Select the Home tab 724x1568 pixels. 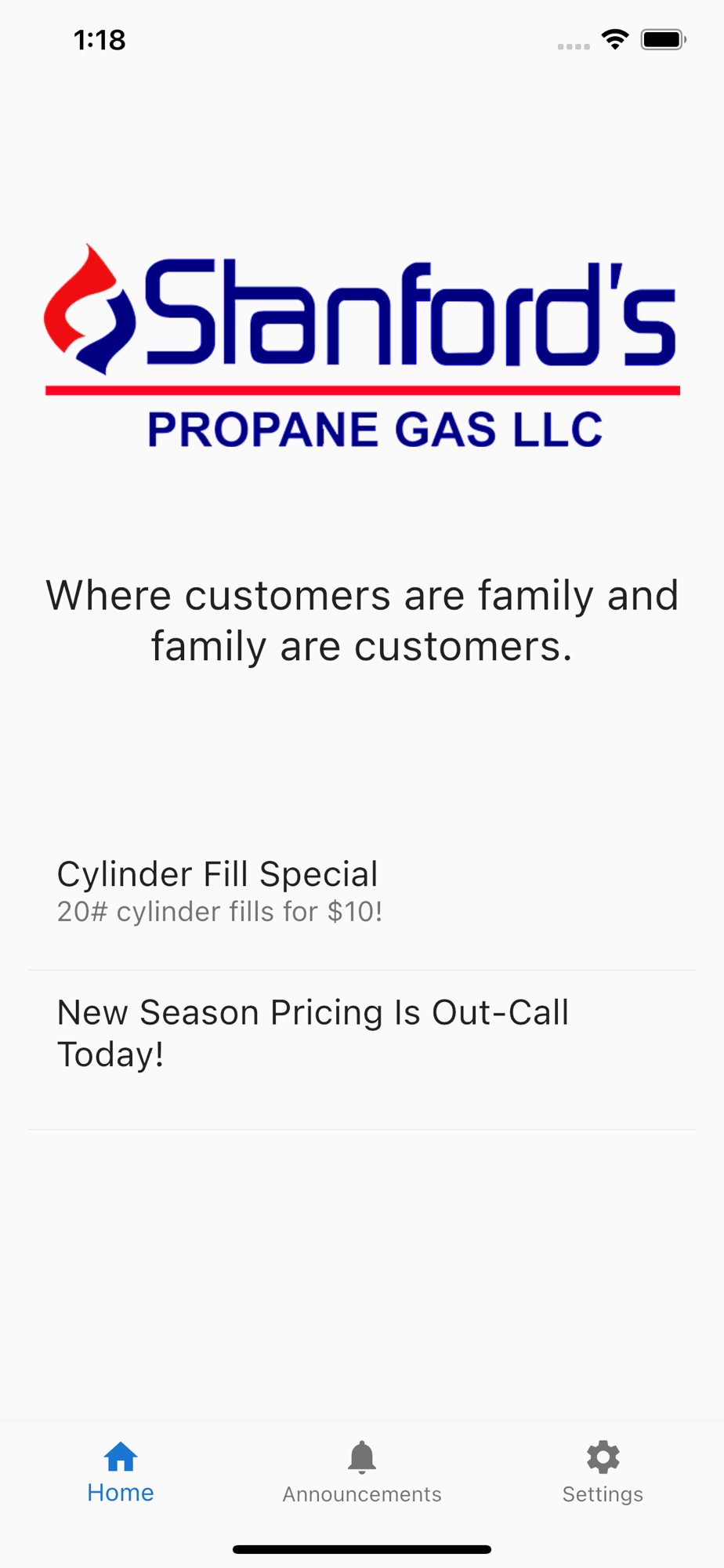click(x=121, y=1472)
